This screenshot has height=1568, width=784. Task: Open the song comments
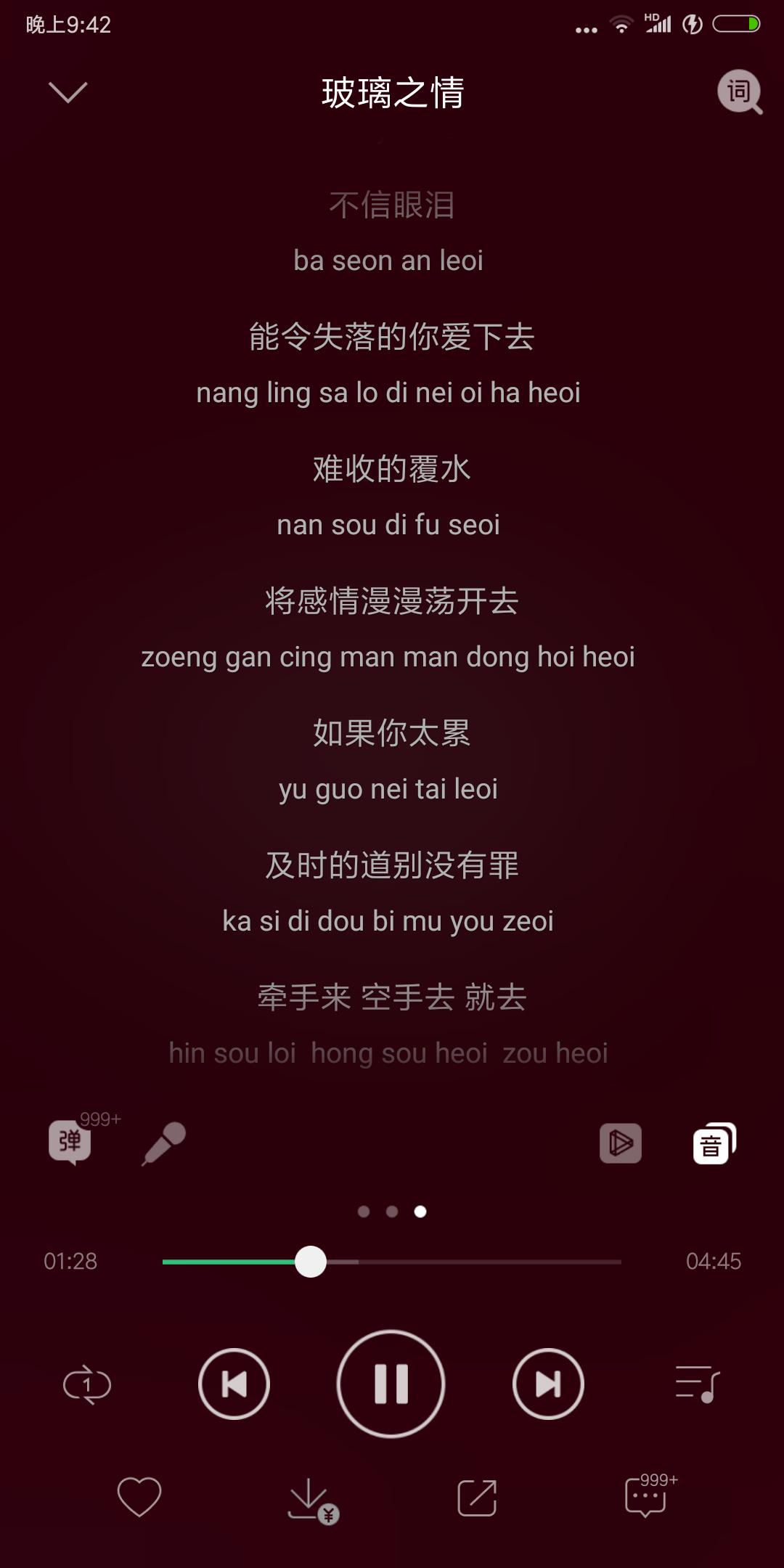pos(645,1497)
